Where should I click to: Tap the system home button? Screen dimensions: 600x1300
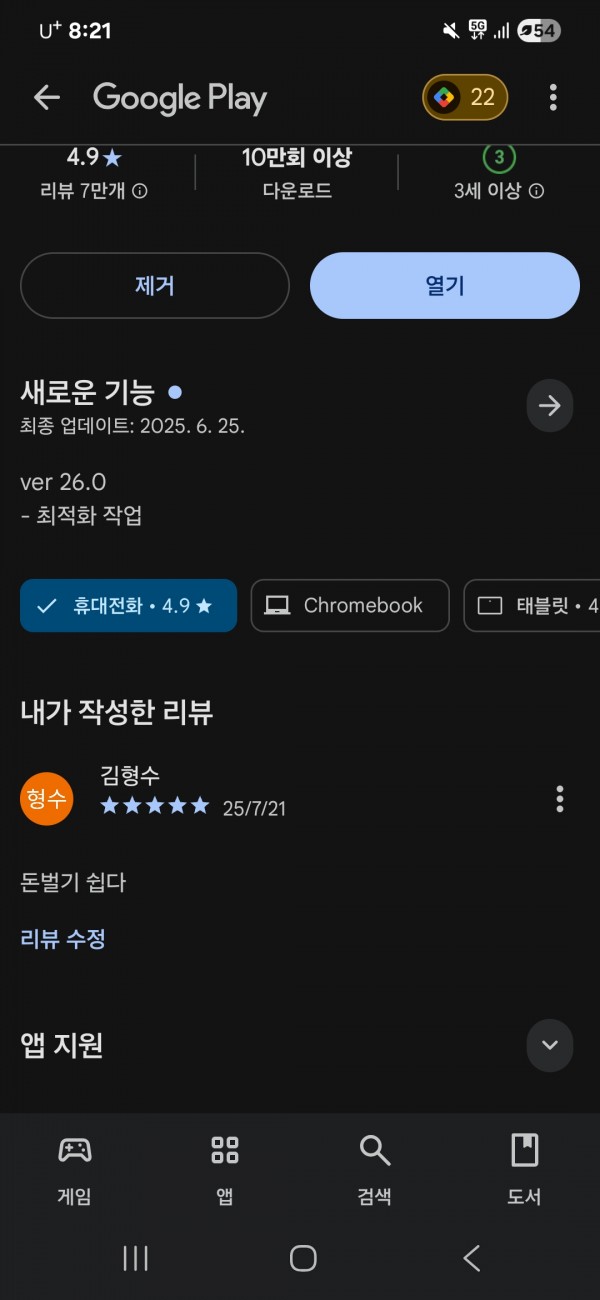(x=303, y=1258)
